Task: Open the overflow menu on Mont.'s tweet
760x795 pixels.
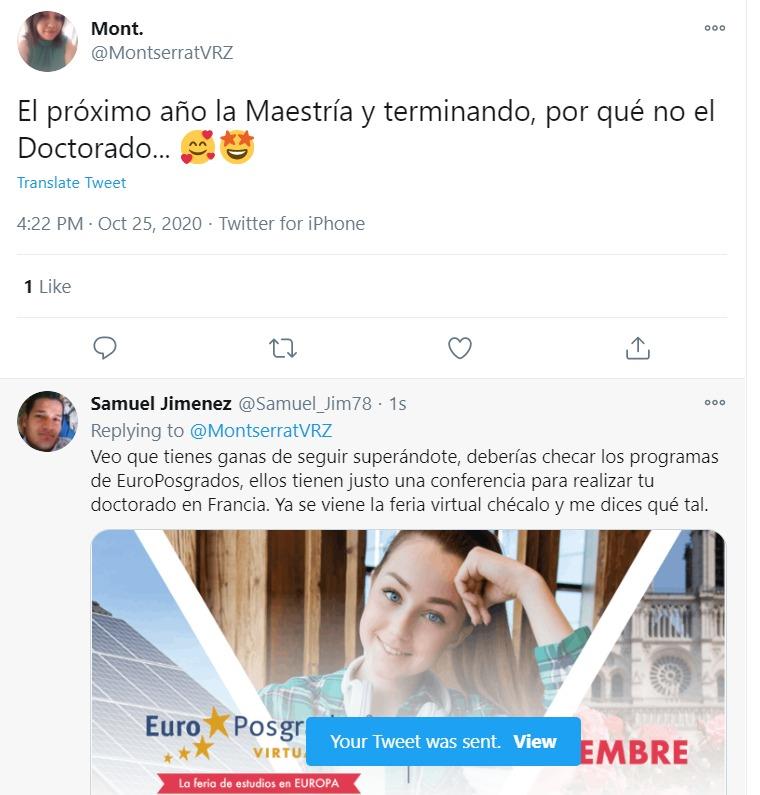Action: 714,28
